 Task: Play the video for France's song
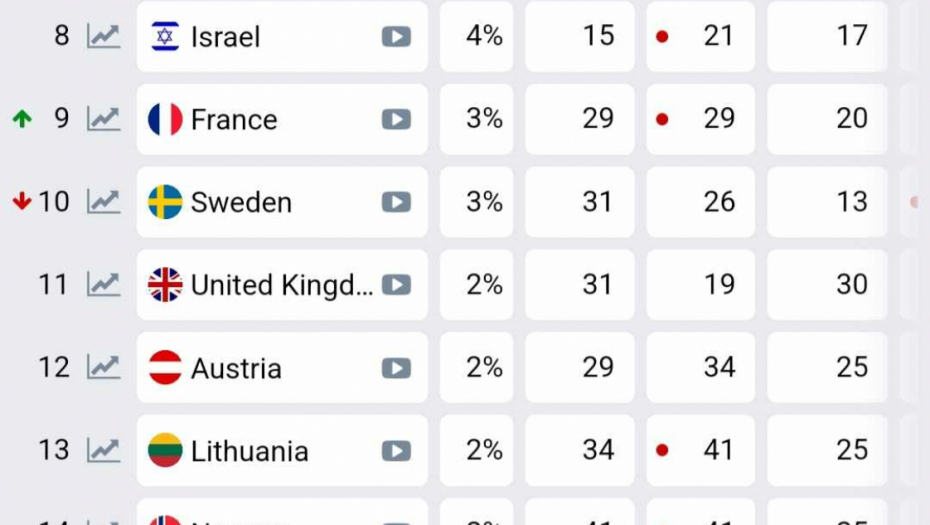click(396, 120)
